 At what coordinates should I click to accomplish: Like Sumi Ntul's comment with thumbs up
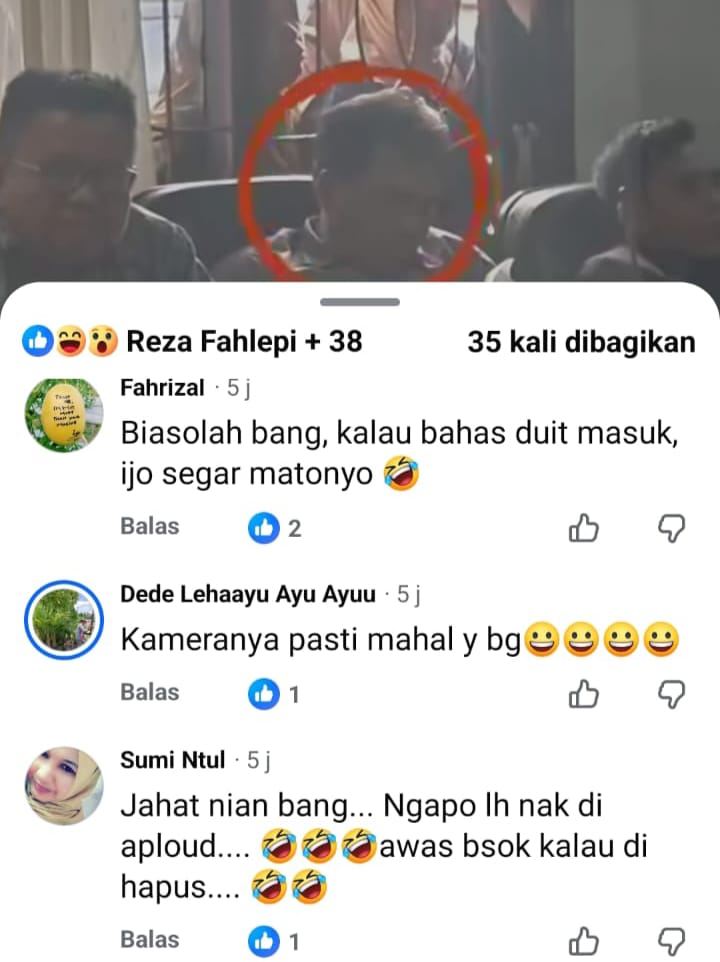pos(583,940)
